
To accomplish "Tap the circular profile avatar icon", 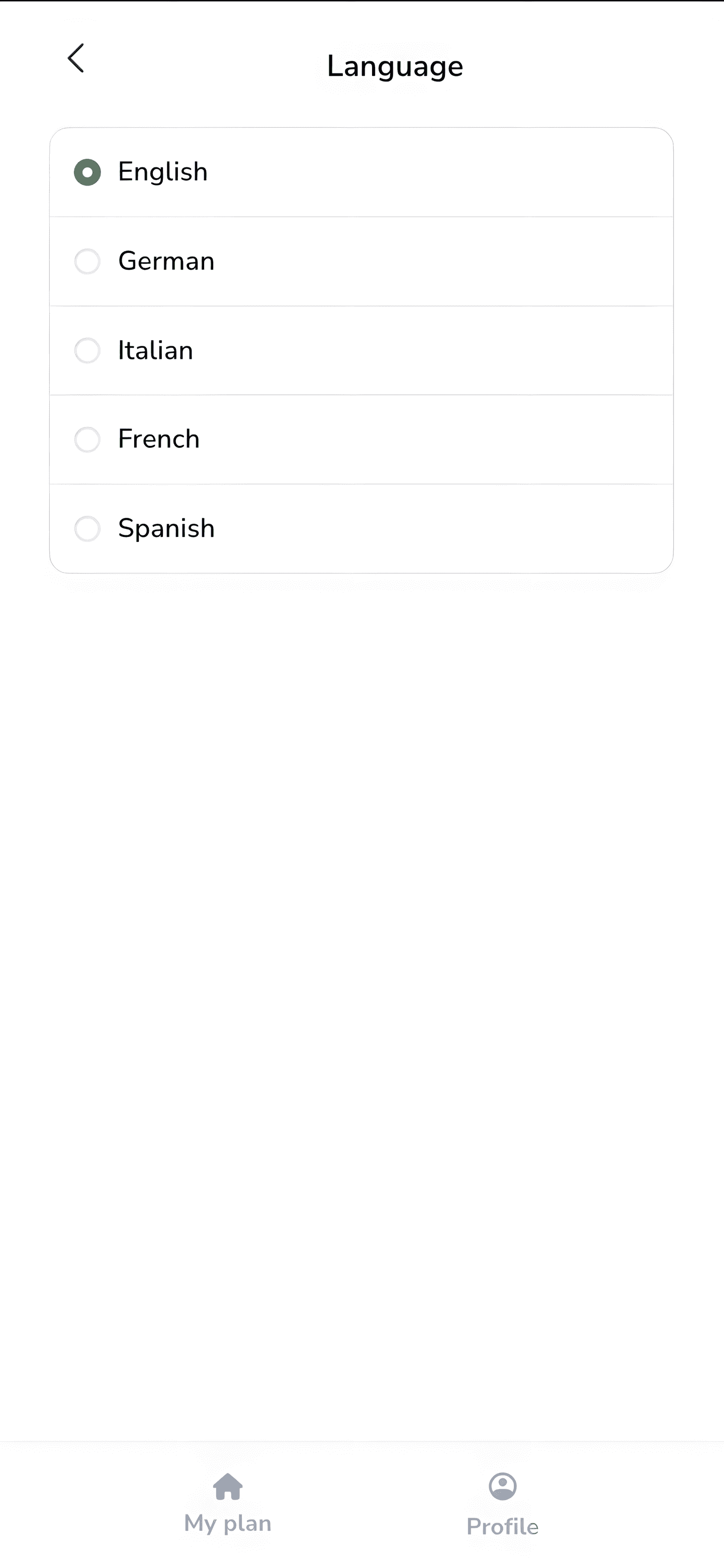I will [502, 1486].
